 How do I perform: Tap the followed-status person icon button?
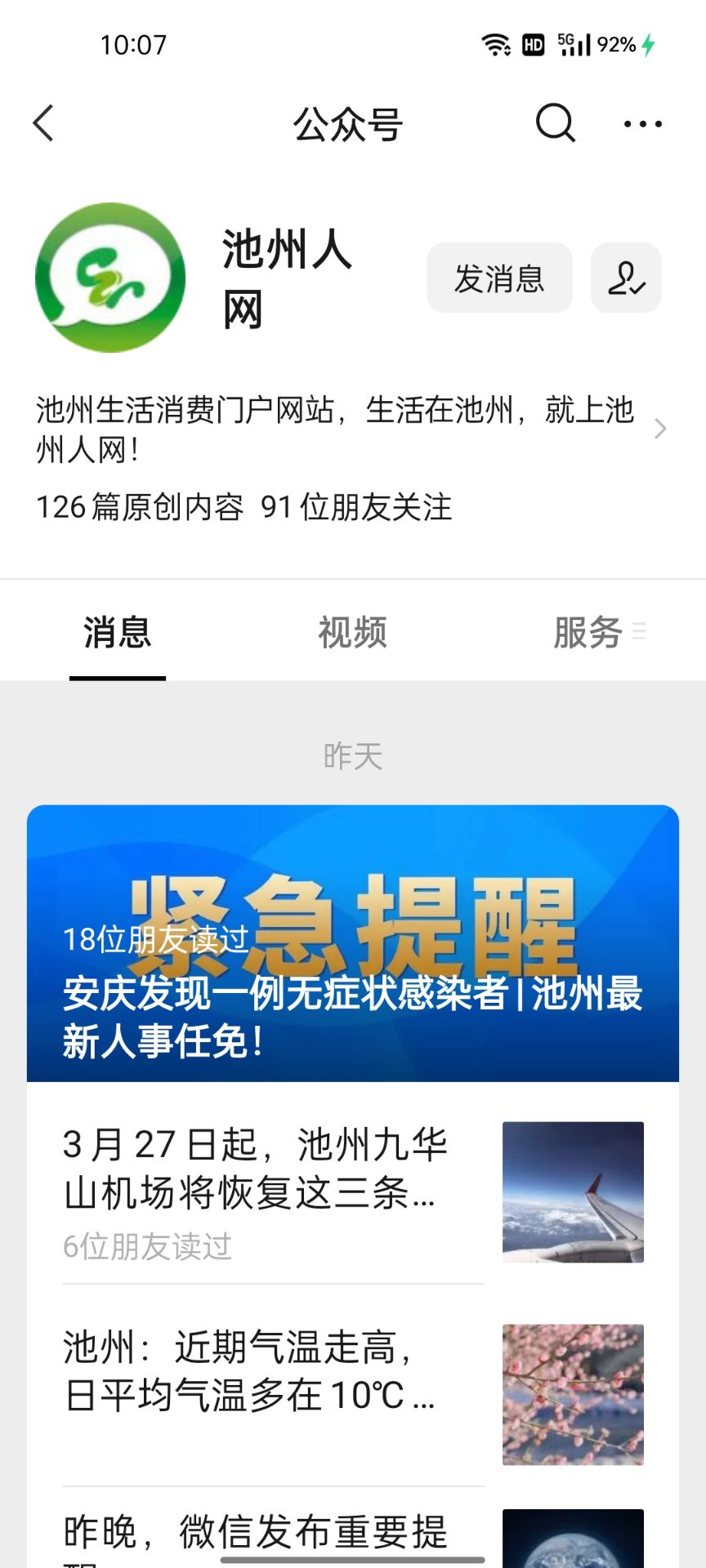coord(626,278)
